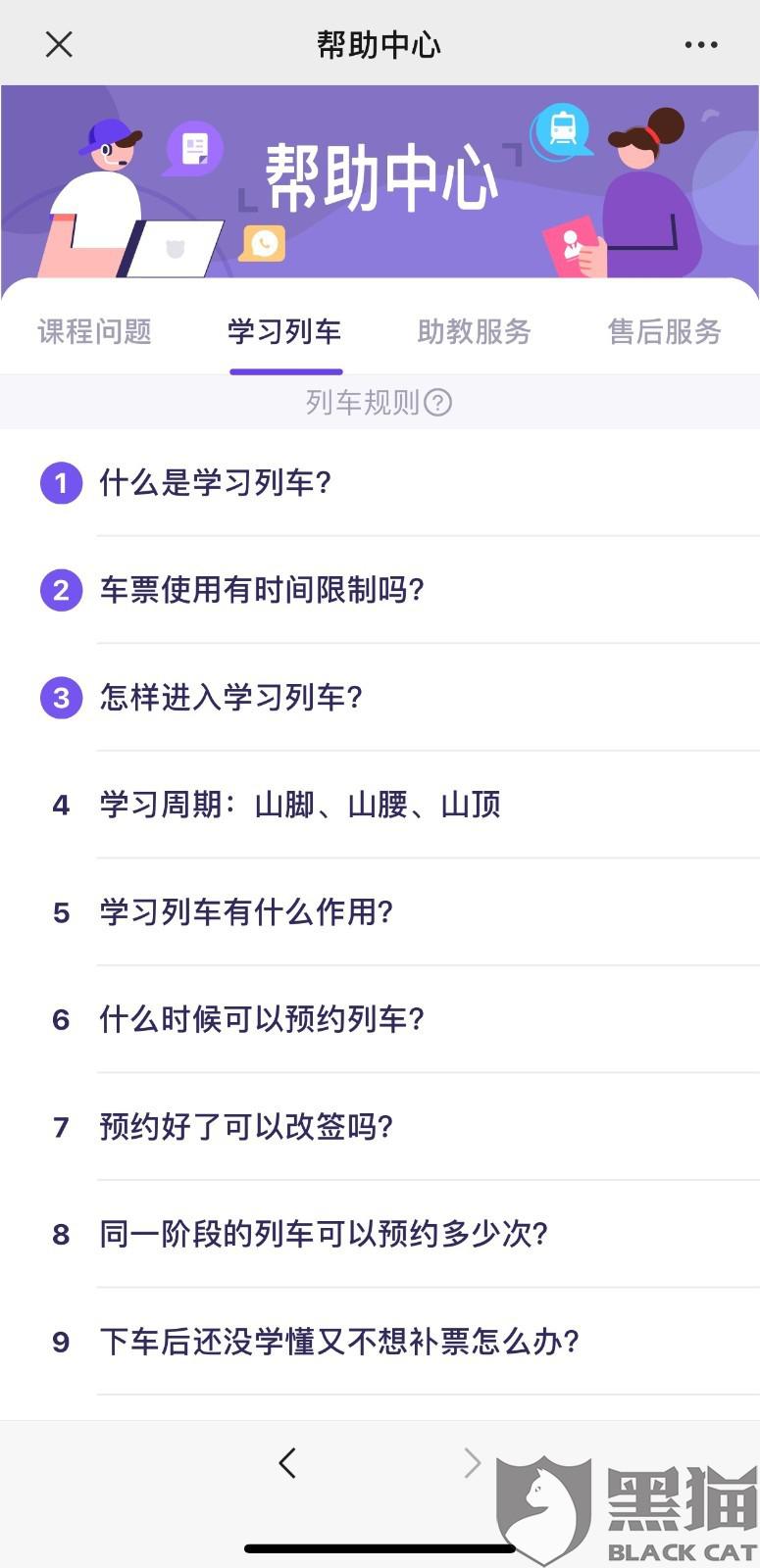The height and width of the screenshot is (1568, 760).
Task: Switch to the 课程问题 tab
Action: pos(95,332)
